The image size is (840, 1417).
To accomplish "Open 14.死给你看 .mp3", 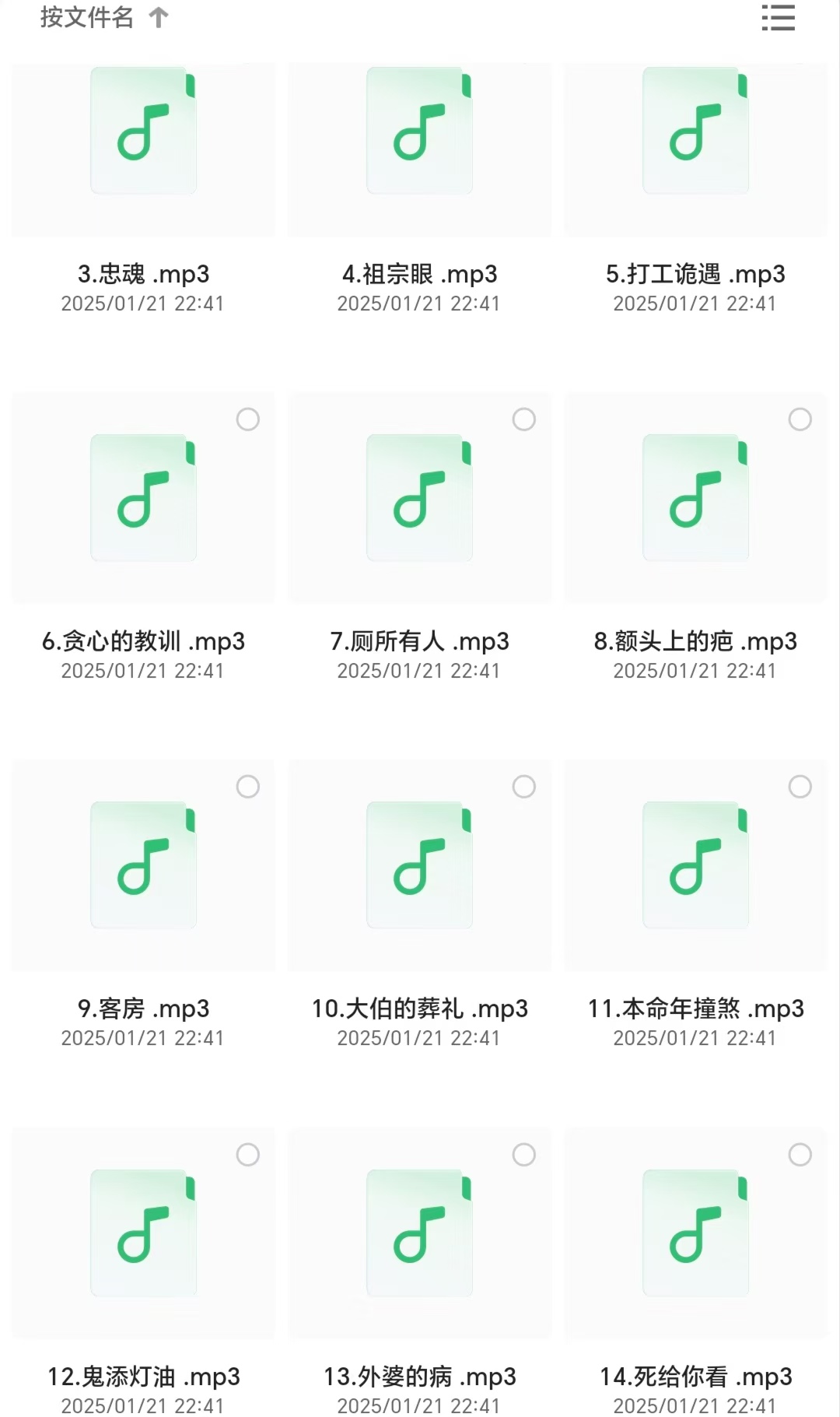I will coord(696,1233).
